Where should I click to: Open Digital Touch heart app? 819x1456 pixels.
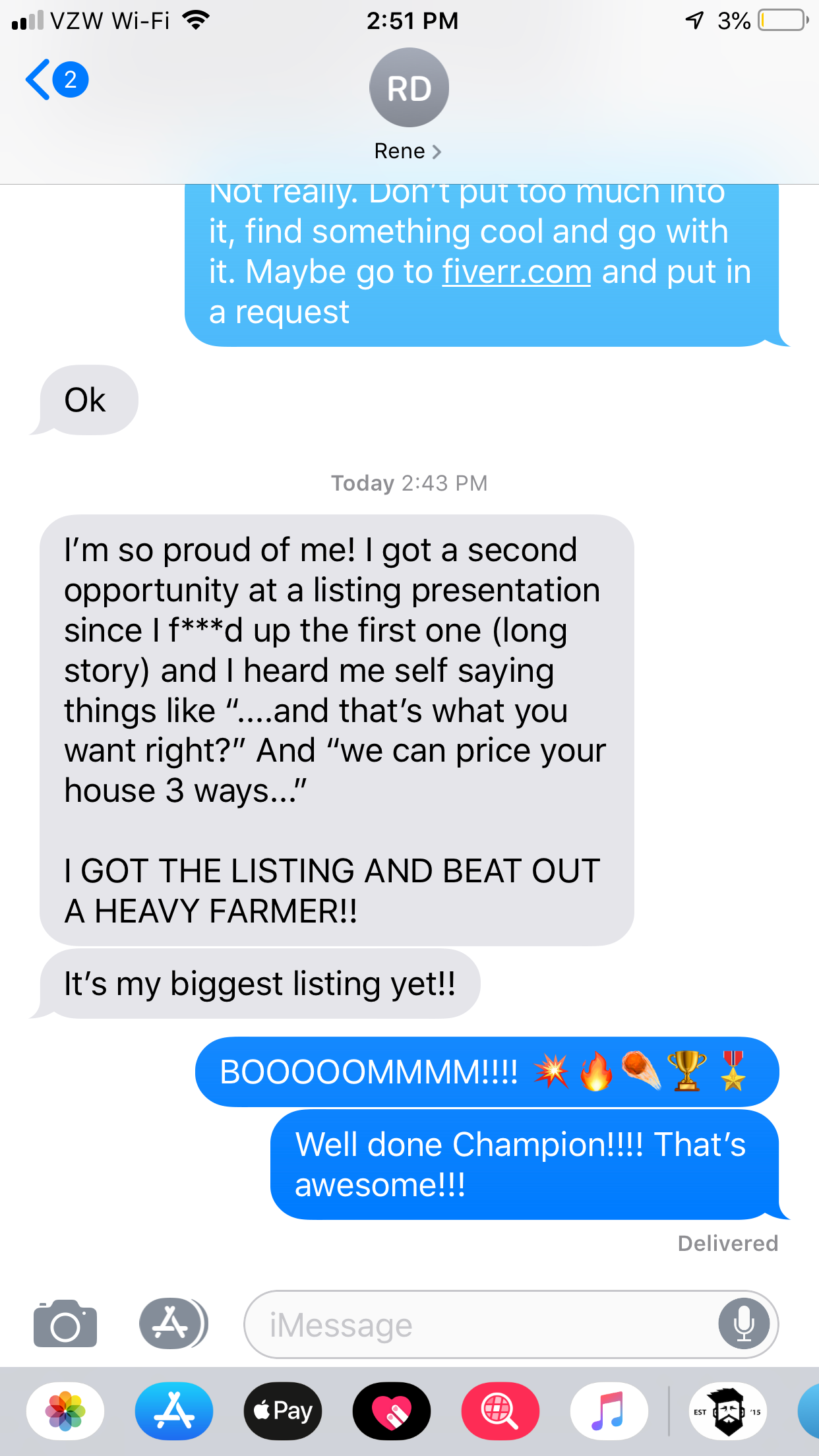tap(392, 1411)
